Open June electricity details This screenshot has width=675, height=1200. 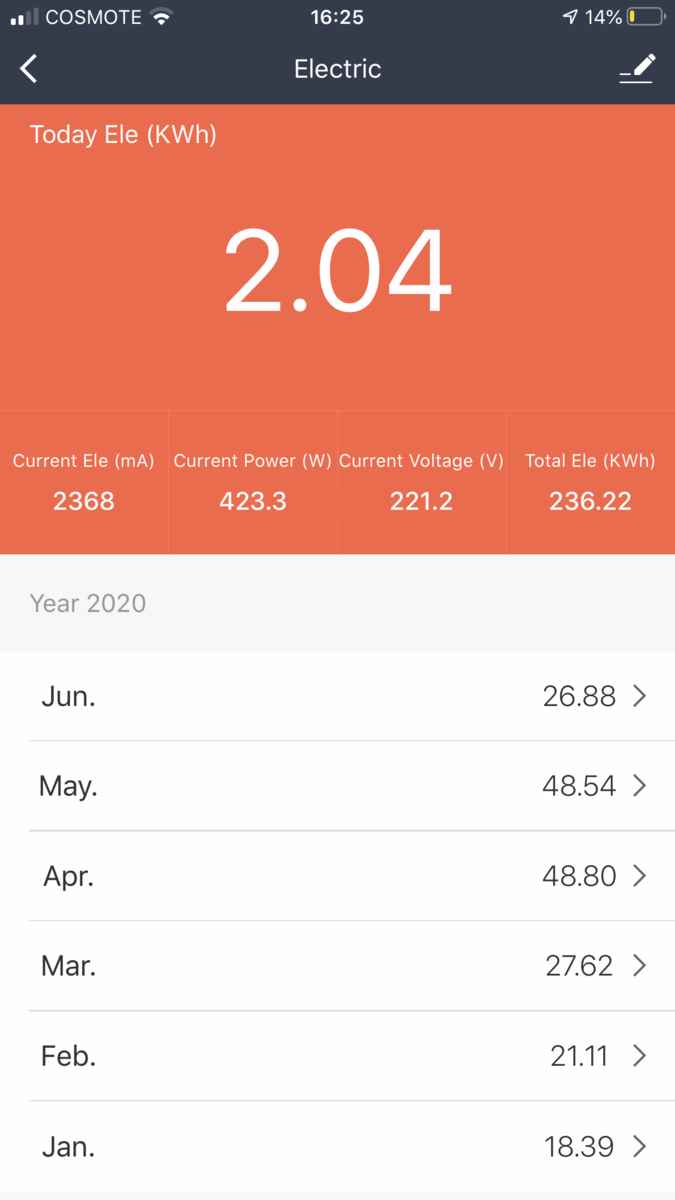click(338, 696)
